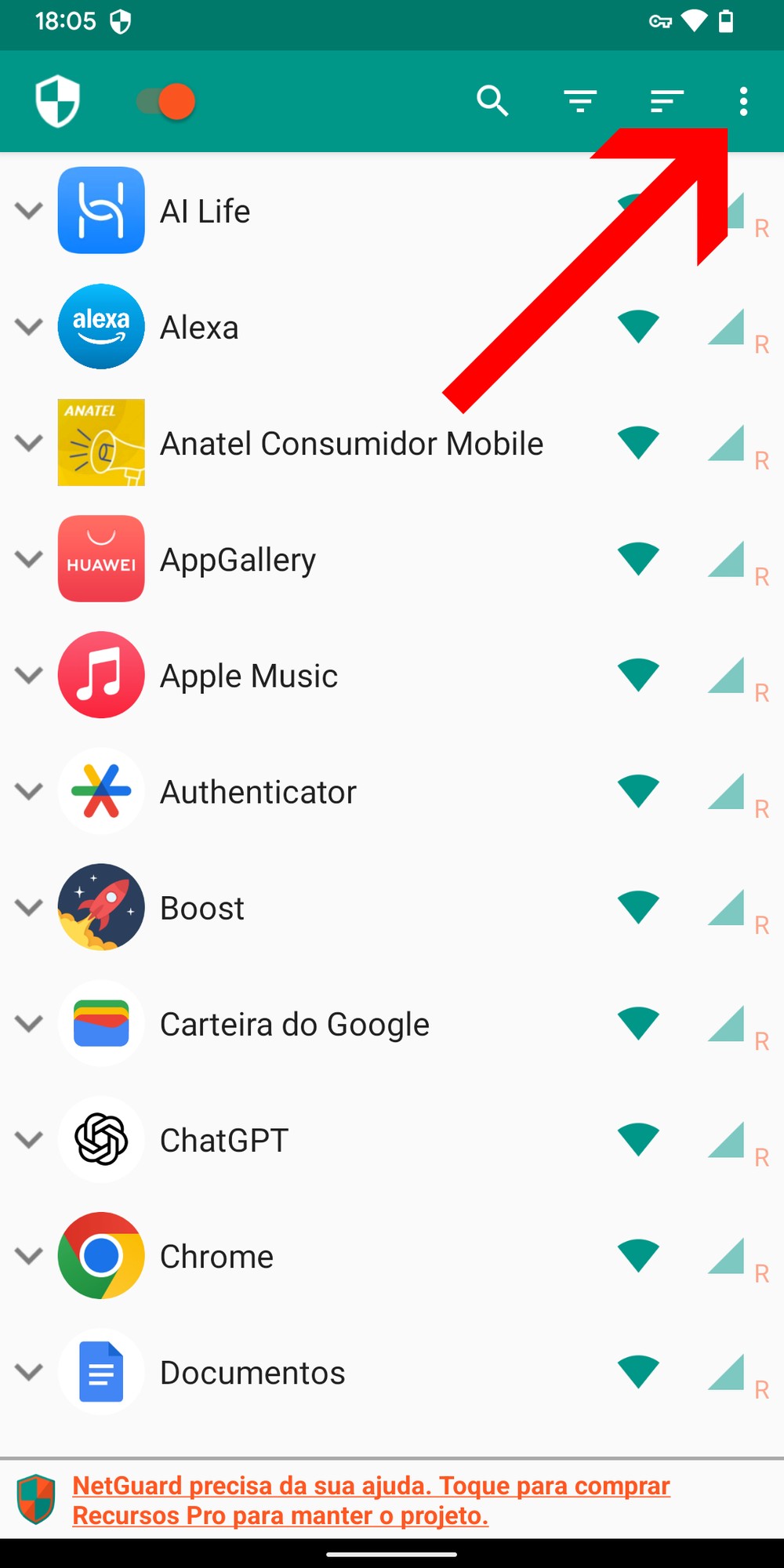Open the sort options menu
The image size is (784, 1568).
pos(666,101)
